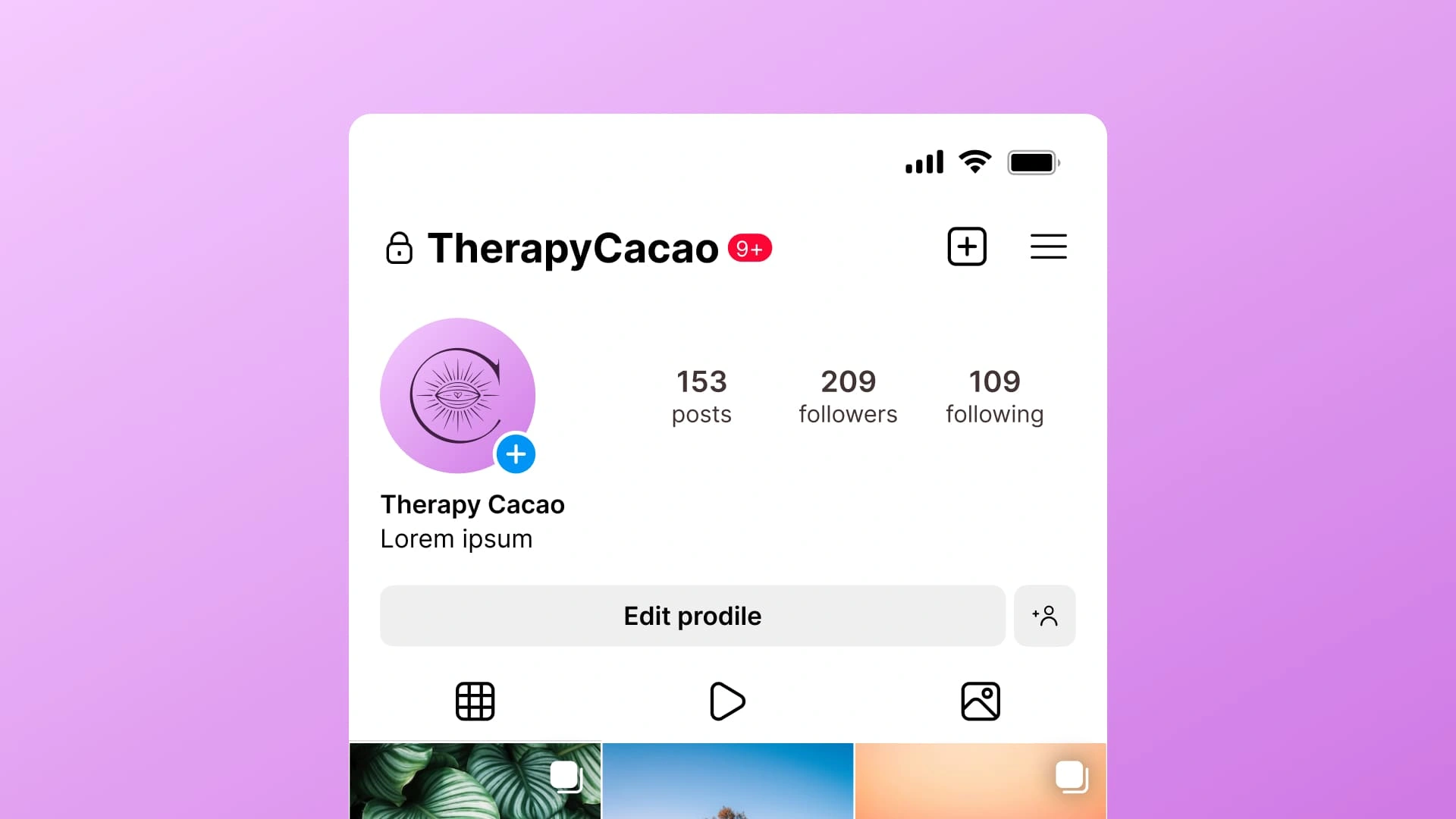Open the hamburger menu
The image size is (1456, 819).
(x=1048, y=246)
